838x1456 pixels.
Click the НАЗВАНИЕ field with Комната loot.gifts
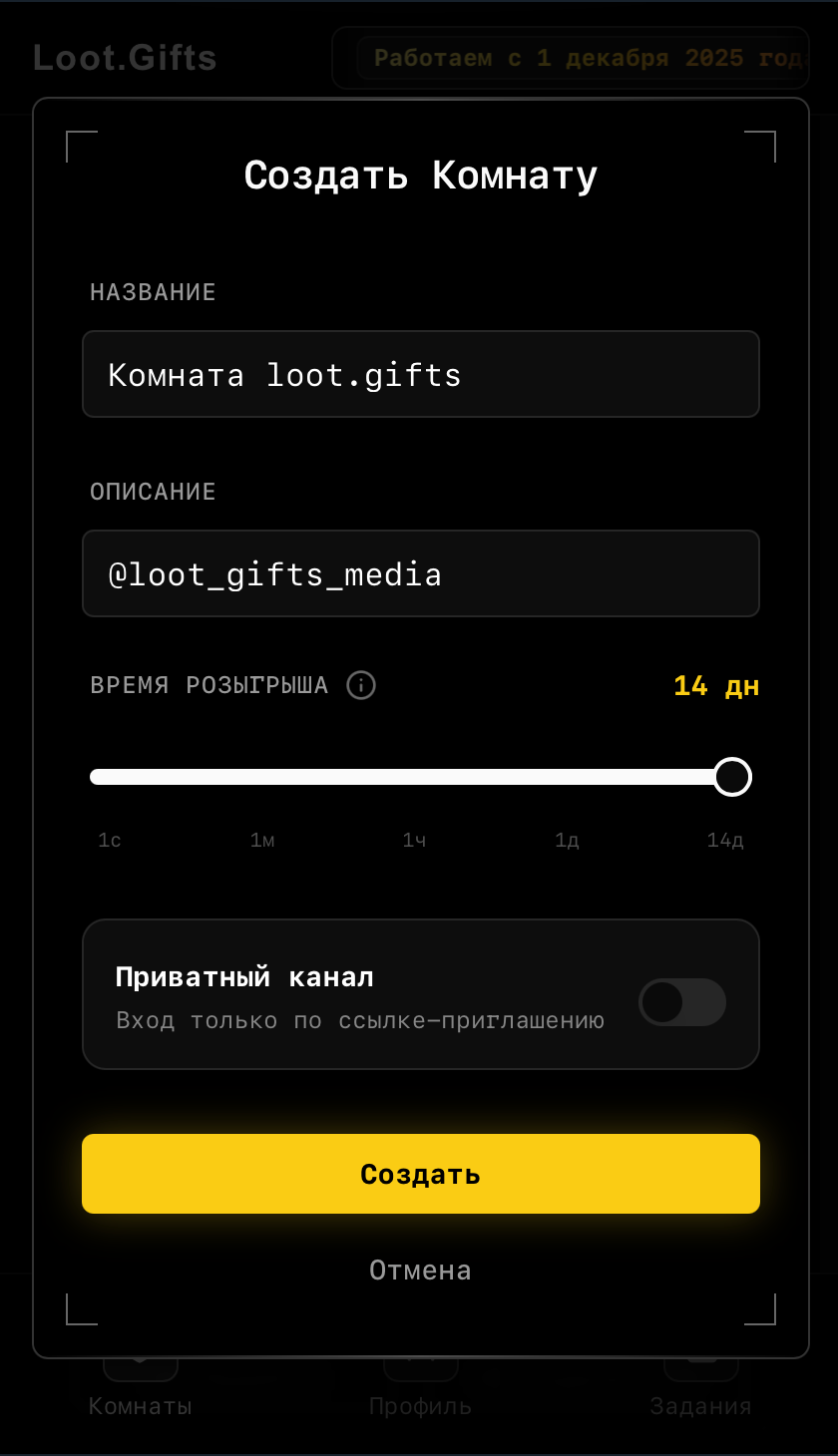coord(420,374)
